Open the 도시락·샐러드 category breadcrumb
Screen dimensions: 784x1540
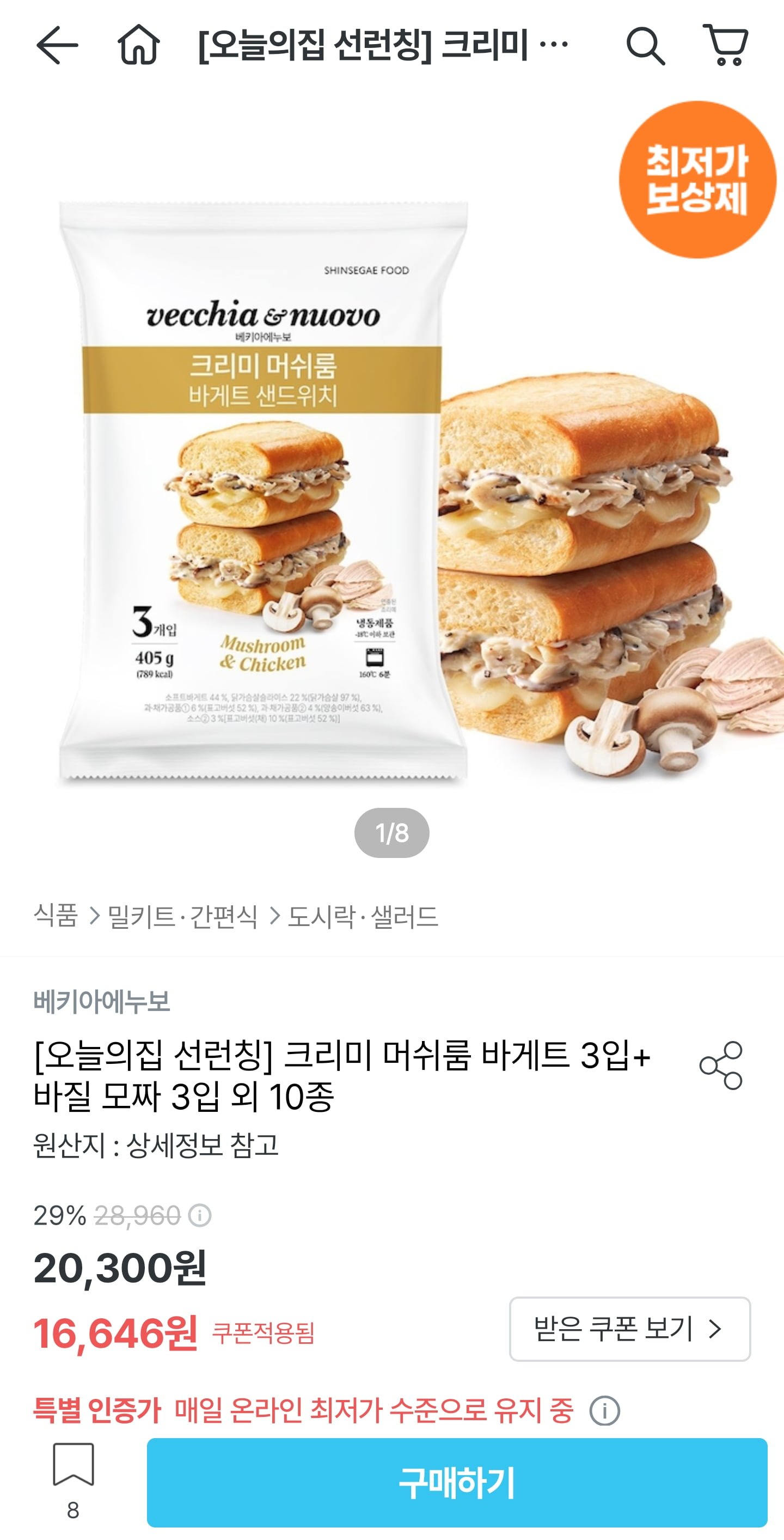pos(363,916)
